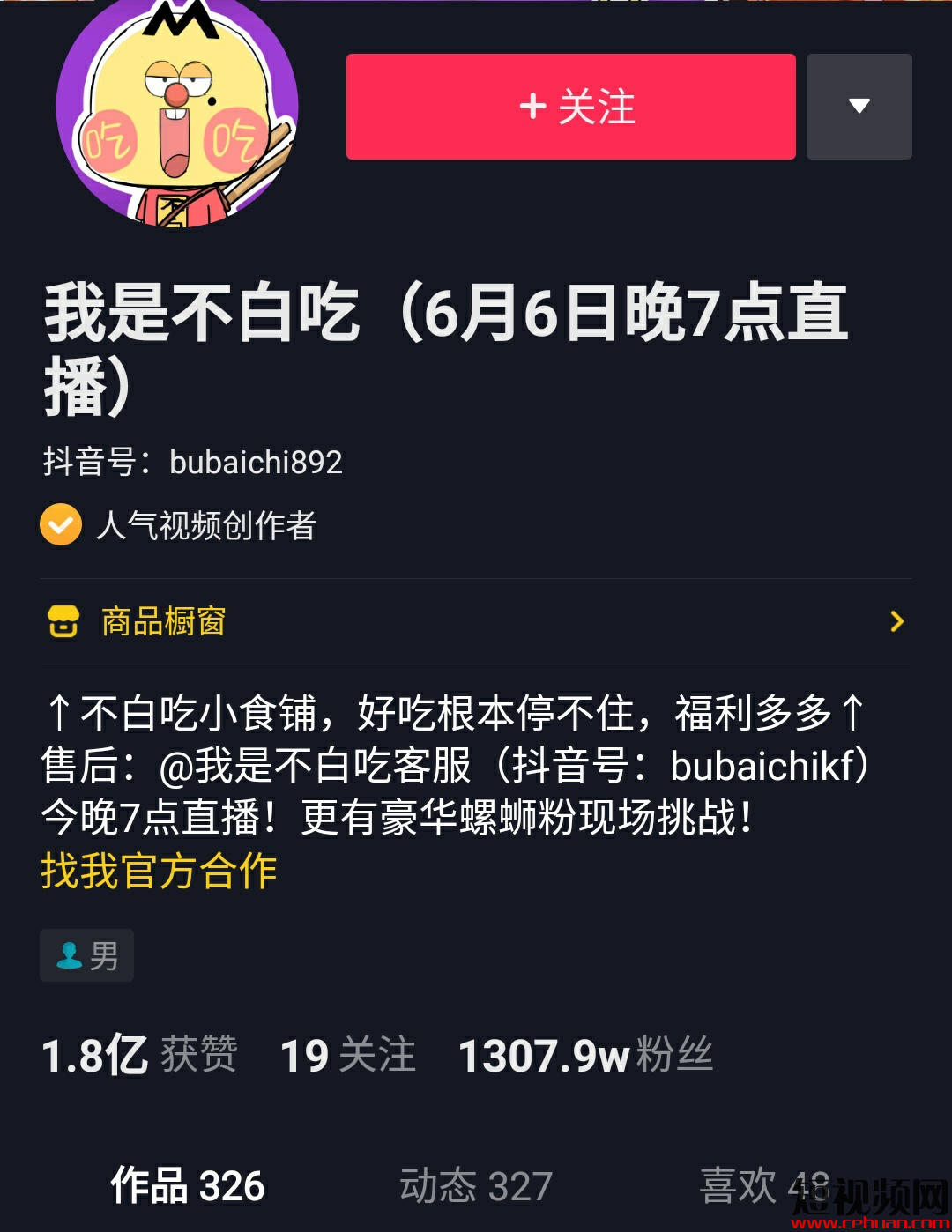Switch to the 喜欢 tab
Screen dimensions: 952x1232
pyautogui.click(x=762, y=1185)
